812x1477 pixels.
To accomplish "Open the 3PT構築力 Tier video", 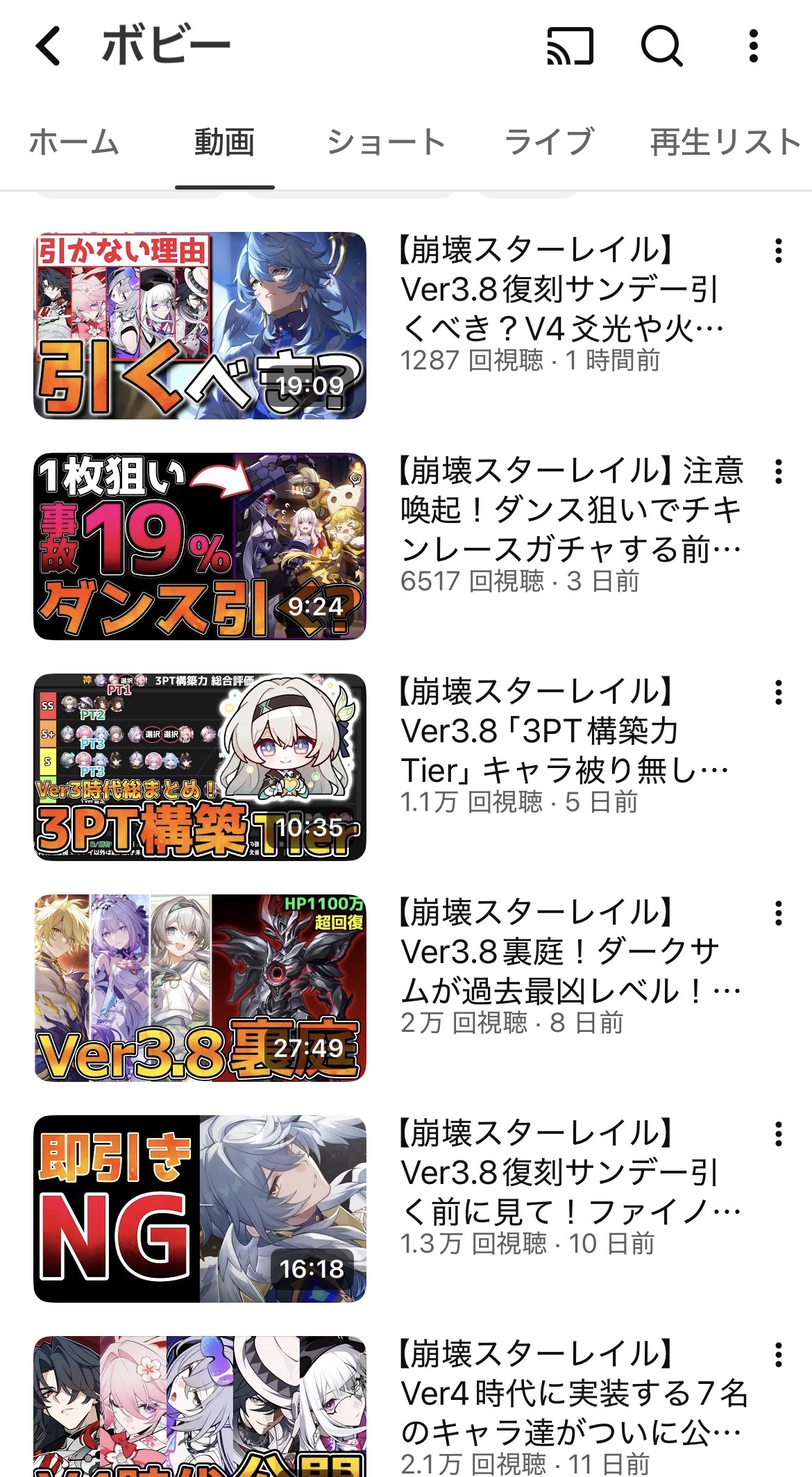I will (x=200, y=767).
